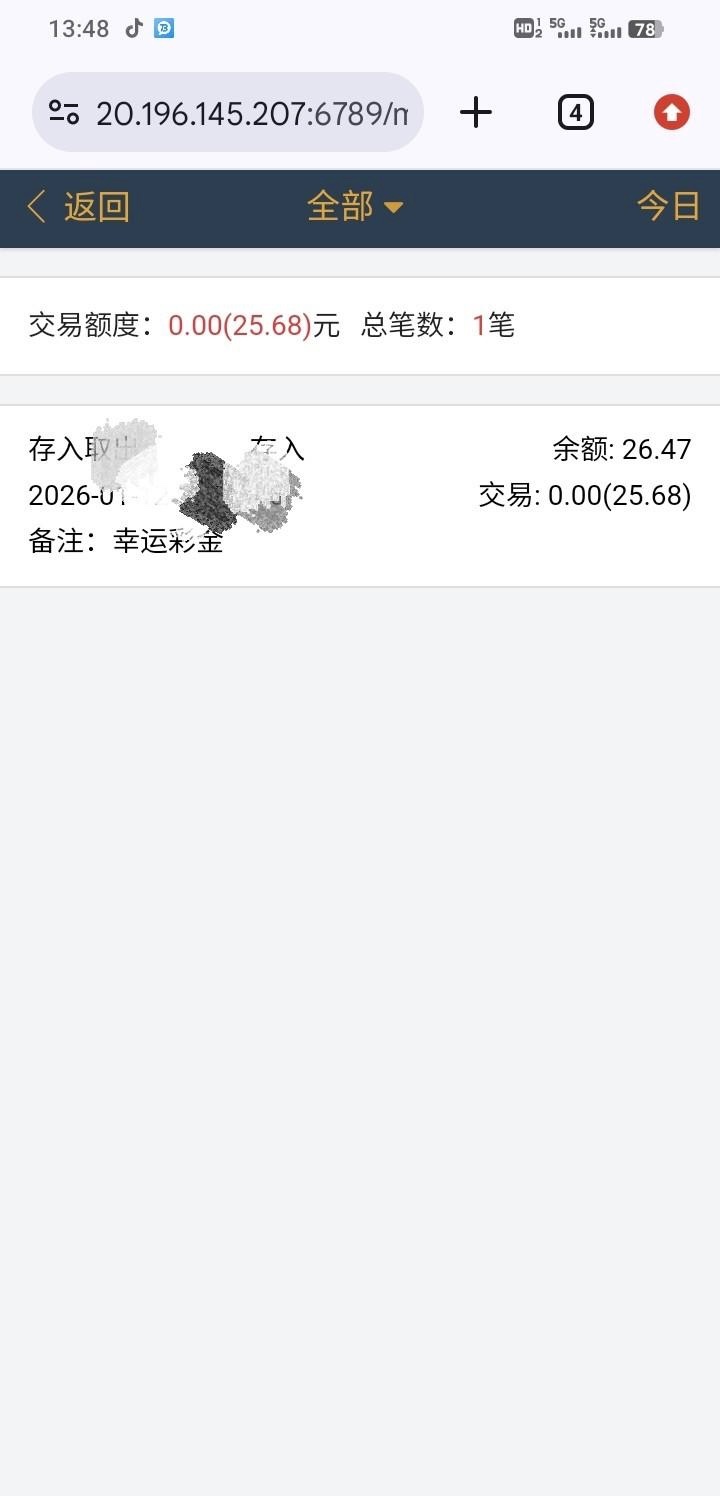720x1496 pixels.
Task: Open the site settings icon beside URL
Action: 64,113
